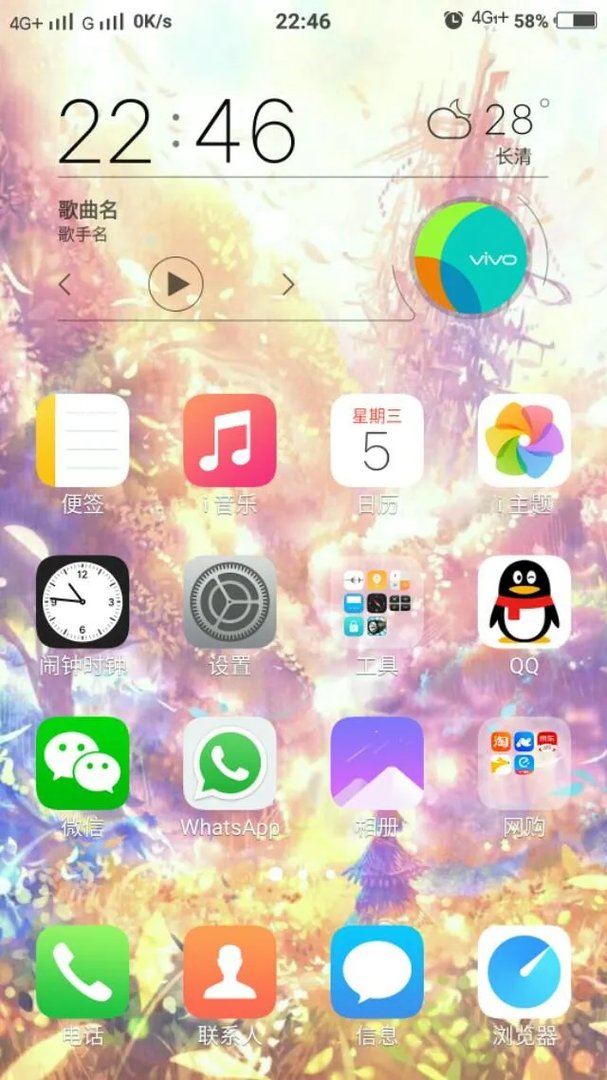Launch the 浏览器 browser
607x1080 pixels.
coord(524,971)
